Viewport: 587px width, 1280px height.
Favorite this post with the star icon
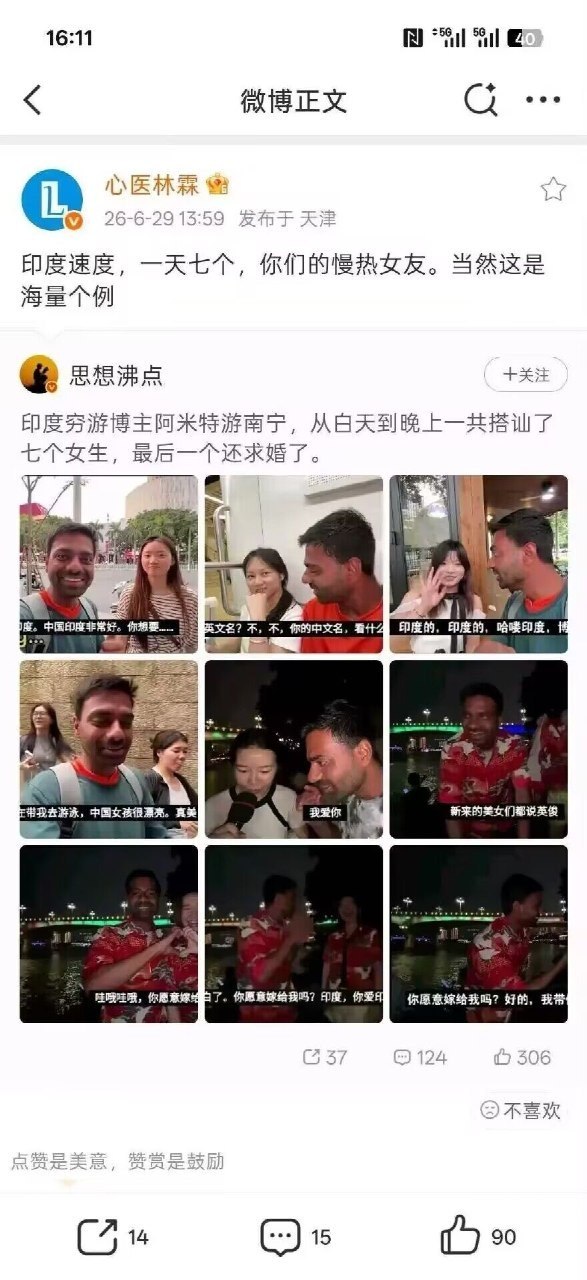(553, 189)
